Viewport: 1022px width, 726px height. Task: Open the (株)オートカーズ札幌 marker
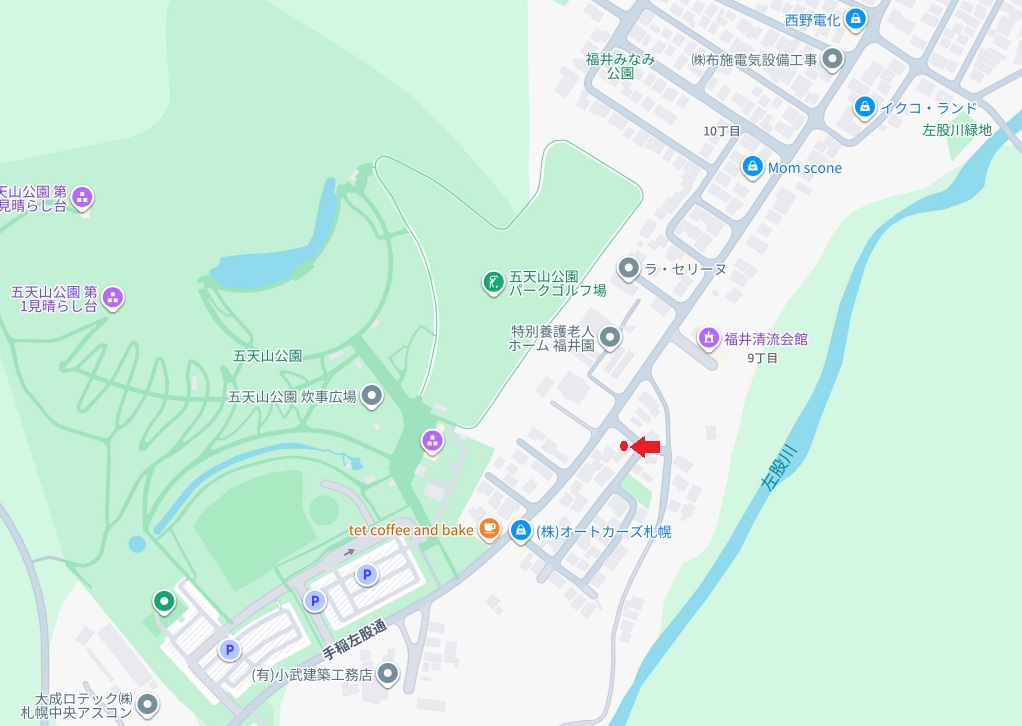pos(520,531)
